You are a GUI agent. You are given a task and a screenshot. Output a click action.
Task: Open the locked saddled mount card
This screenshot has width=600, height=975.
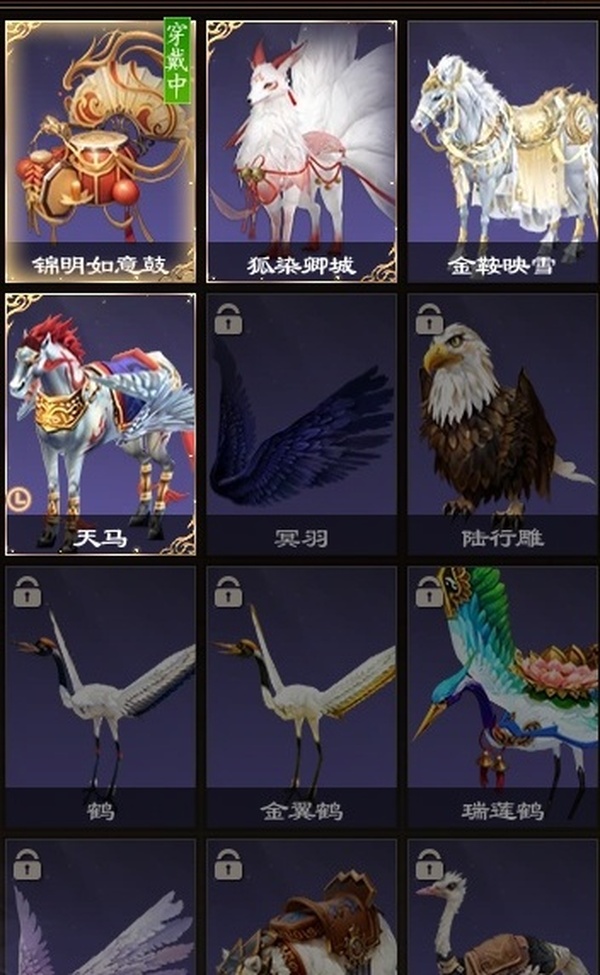(x=301, y=910)
